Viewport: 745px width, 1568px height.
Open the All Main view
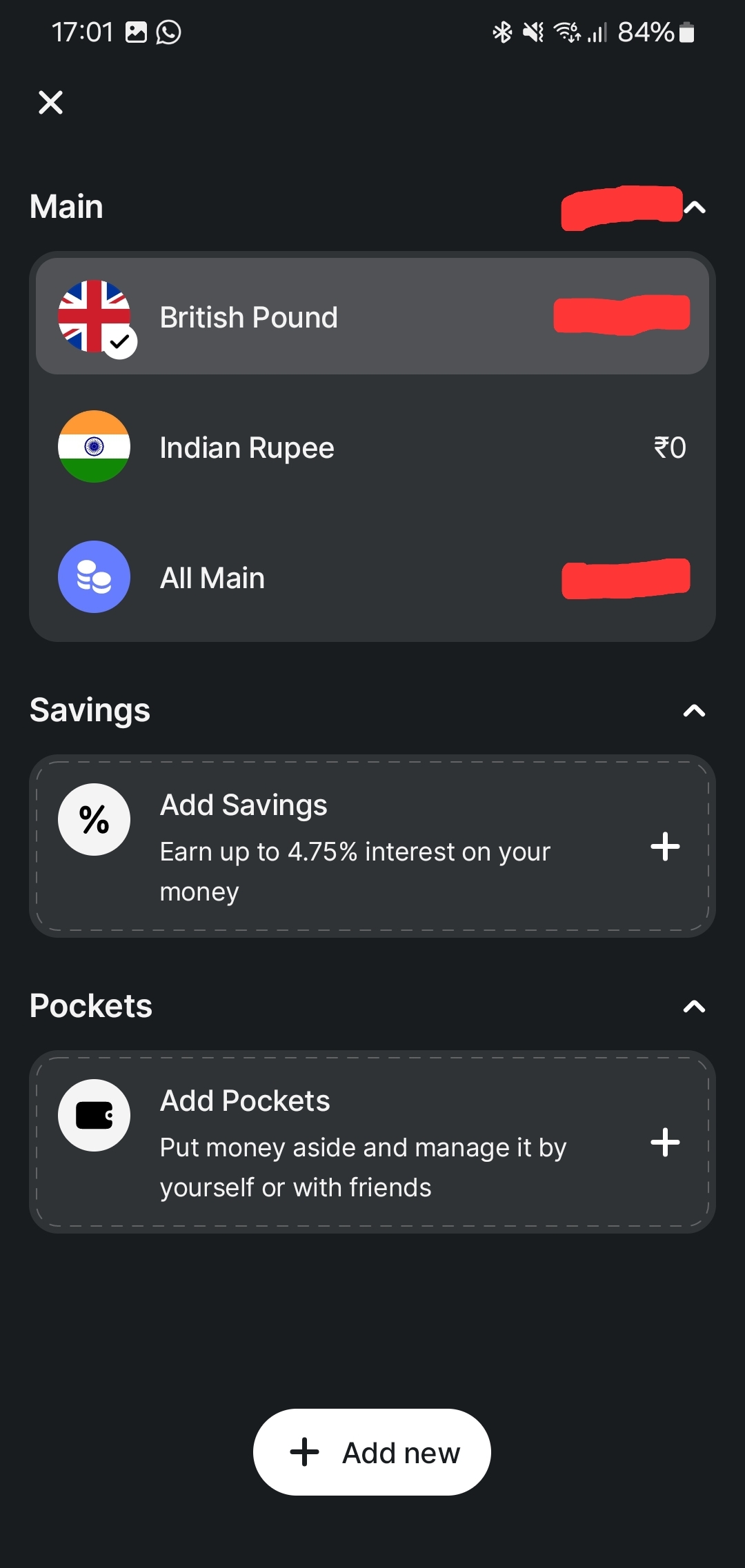coord(372,577)
